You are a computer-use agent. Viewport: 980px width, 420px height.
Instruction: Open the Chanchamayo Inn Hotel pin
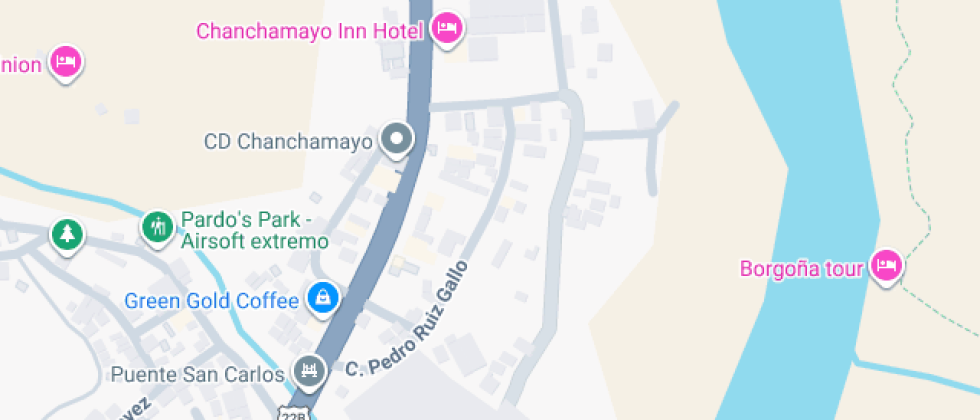pos(446,28)
